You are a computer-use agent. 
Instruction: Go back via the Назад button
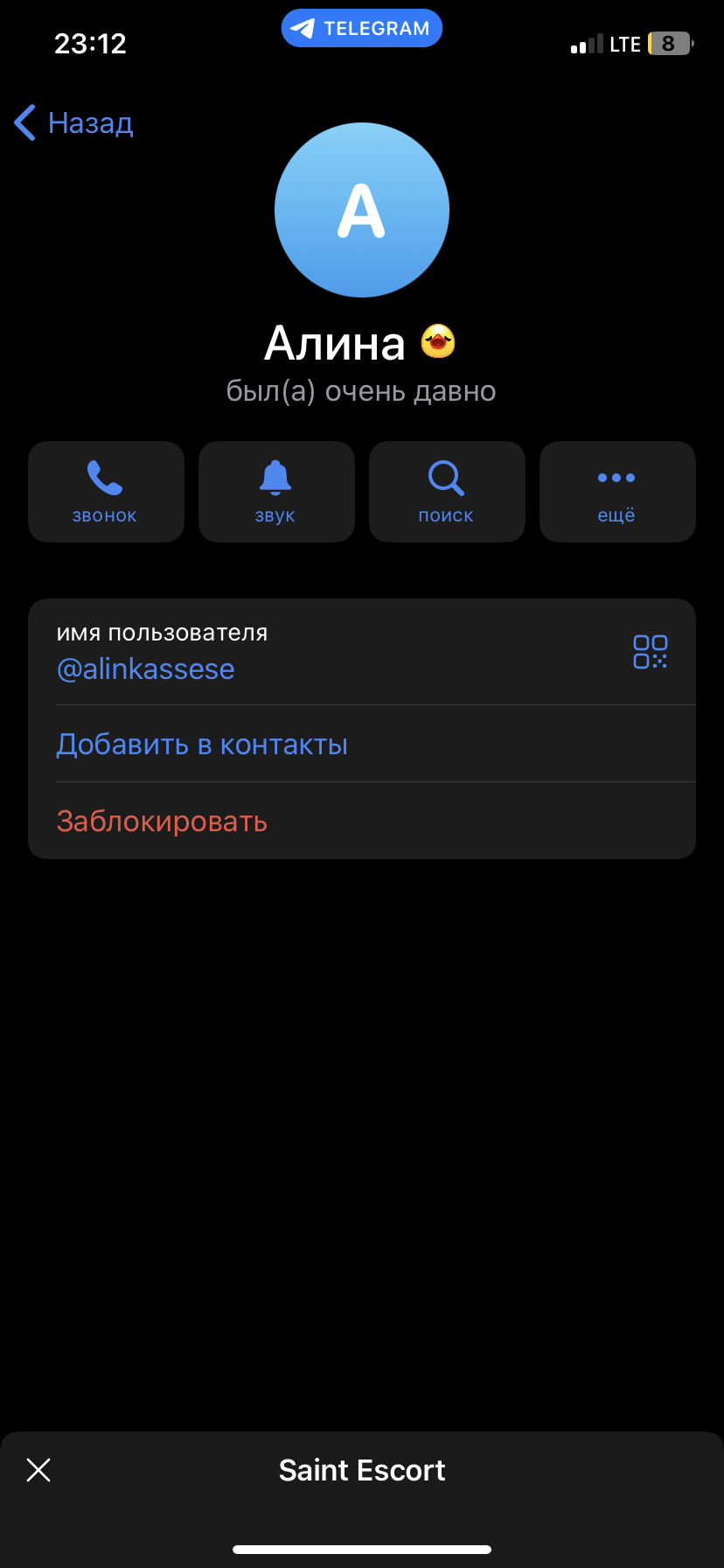click(73, 122)
